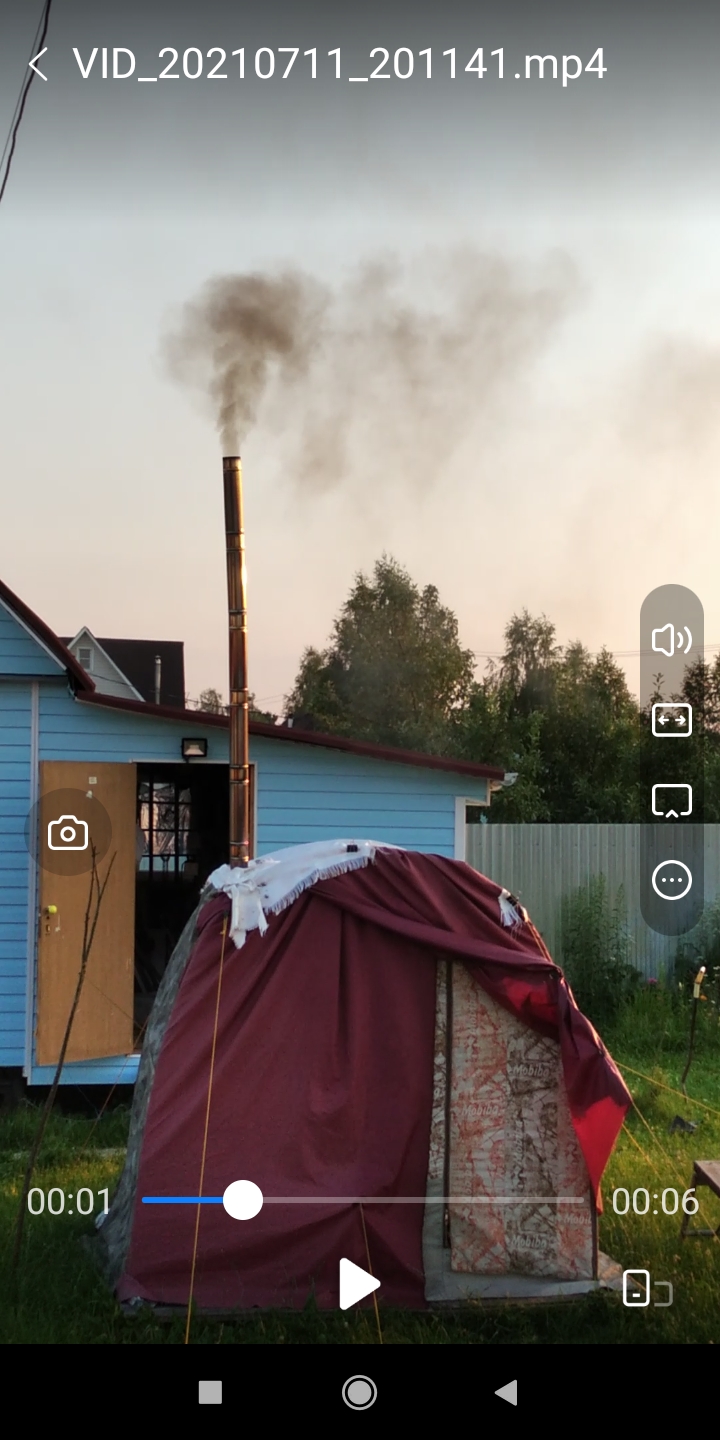Open the more options menu

(671, 880)
